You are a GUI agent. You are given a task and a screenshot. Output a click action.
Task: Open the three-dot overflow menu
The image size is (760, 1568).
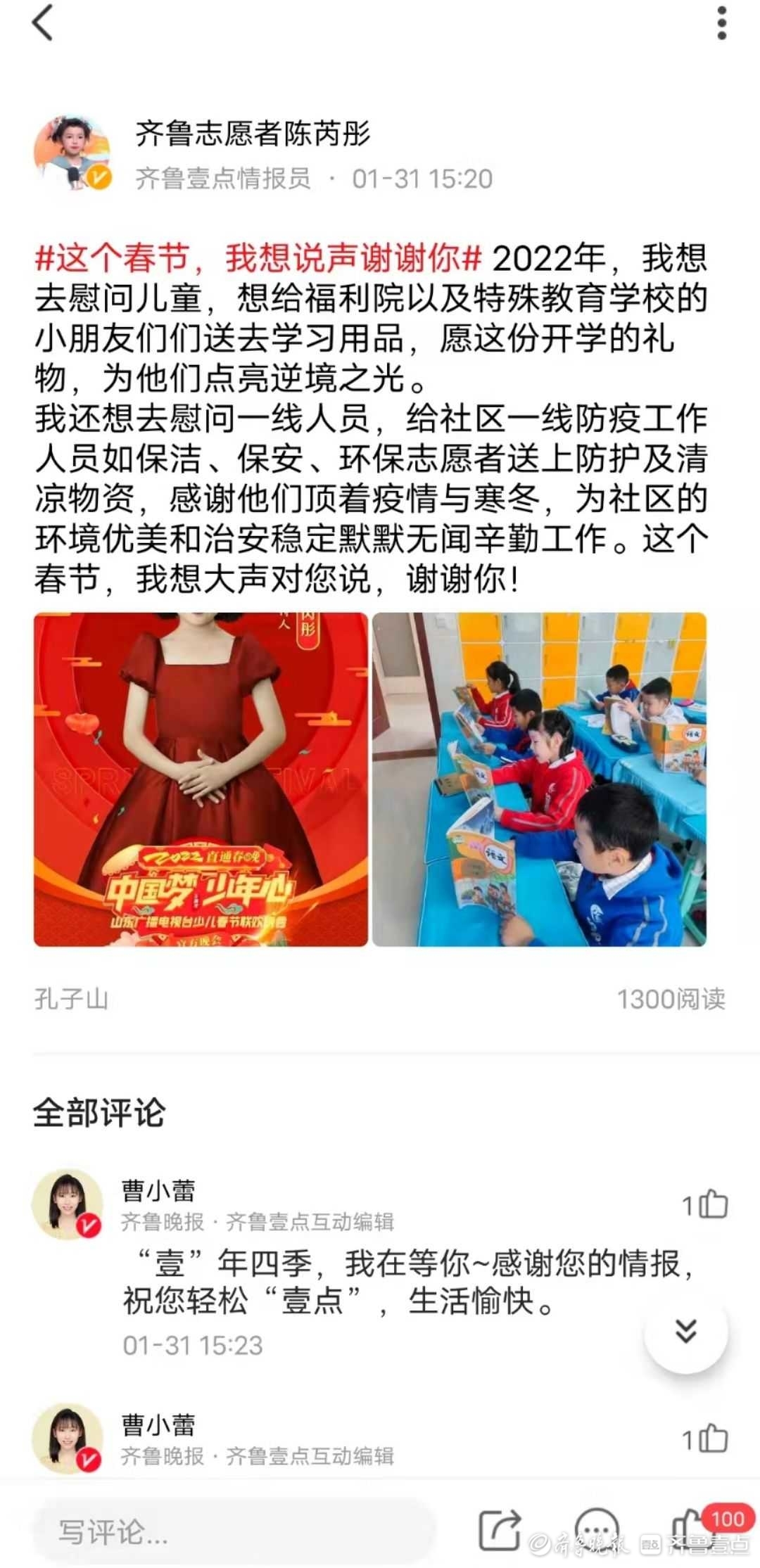(x=721, y=23)
